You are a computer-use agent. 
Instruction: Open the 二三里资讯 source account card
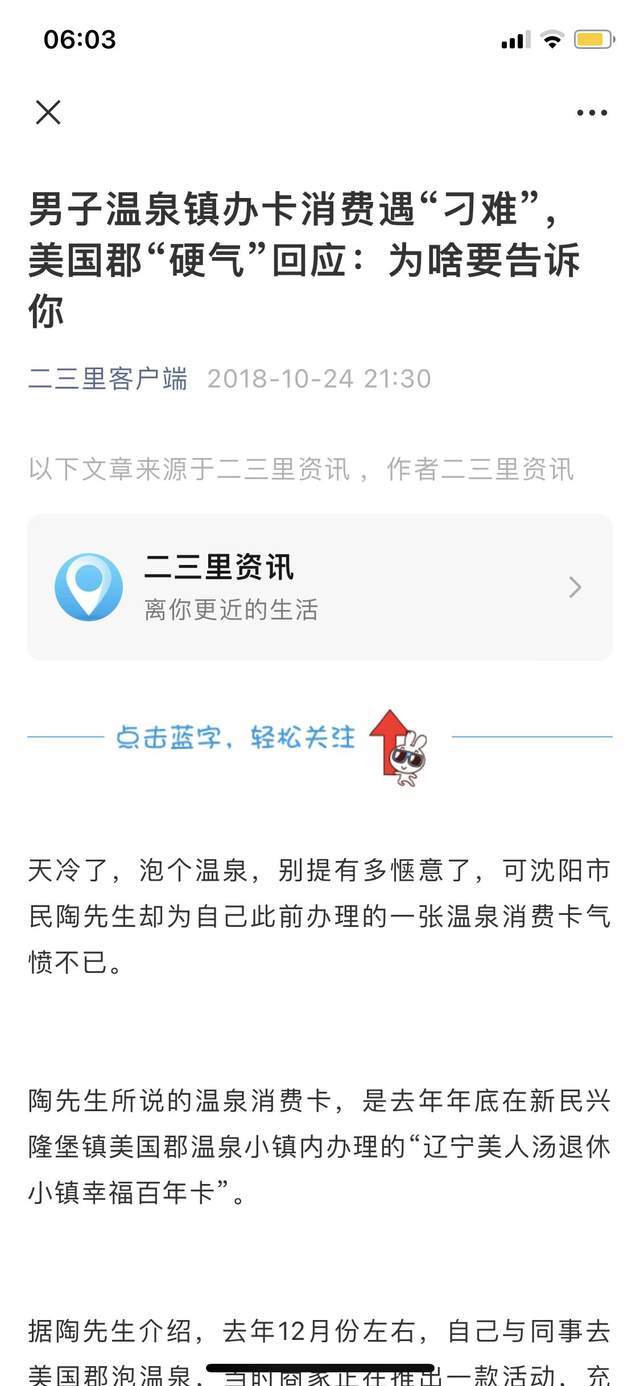point(320,587)
